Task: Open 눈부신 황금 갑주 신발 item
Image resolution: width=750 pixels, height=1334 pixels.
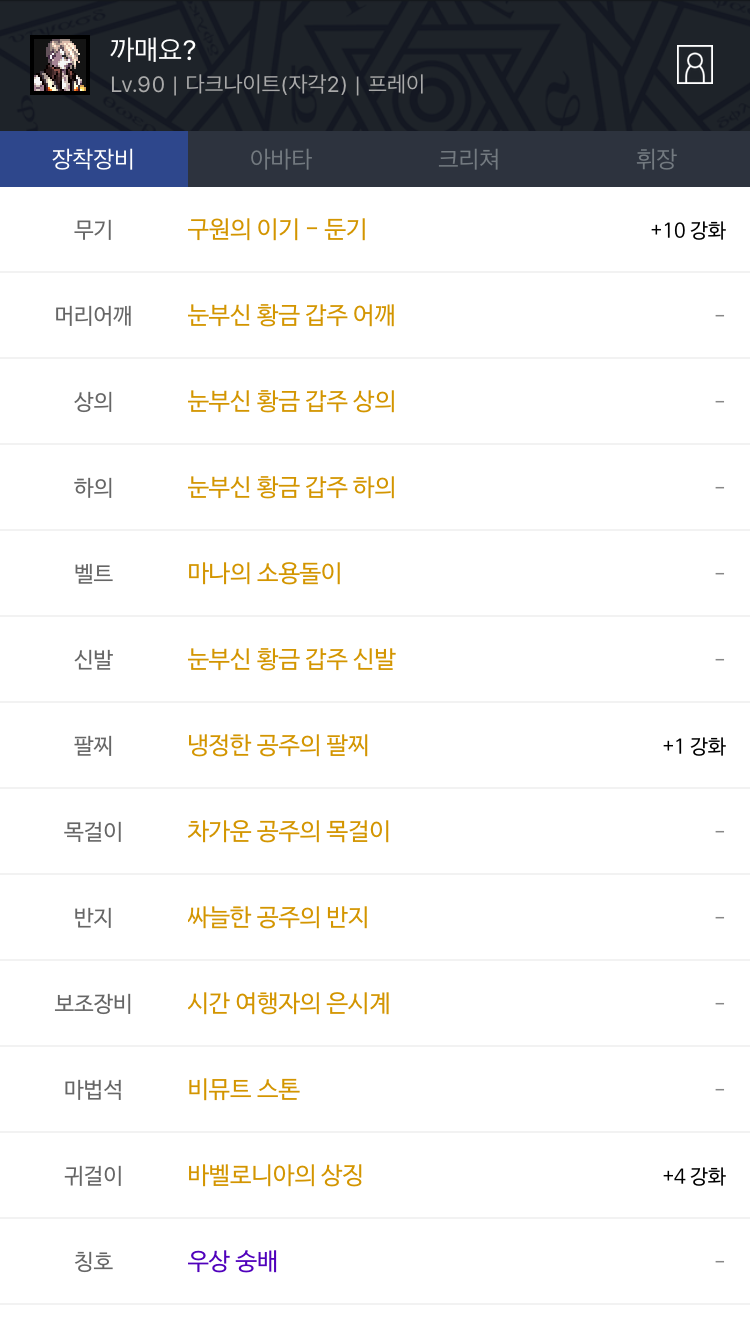Action: (291, 659)
